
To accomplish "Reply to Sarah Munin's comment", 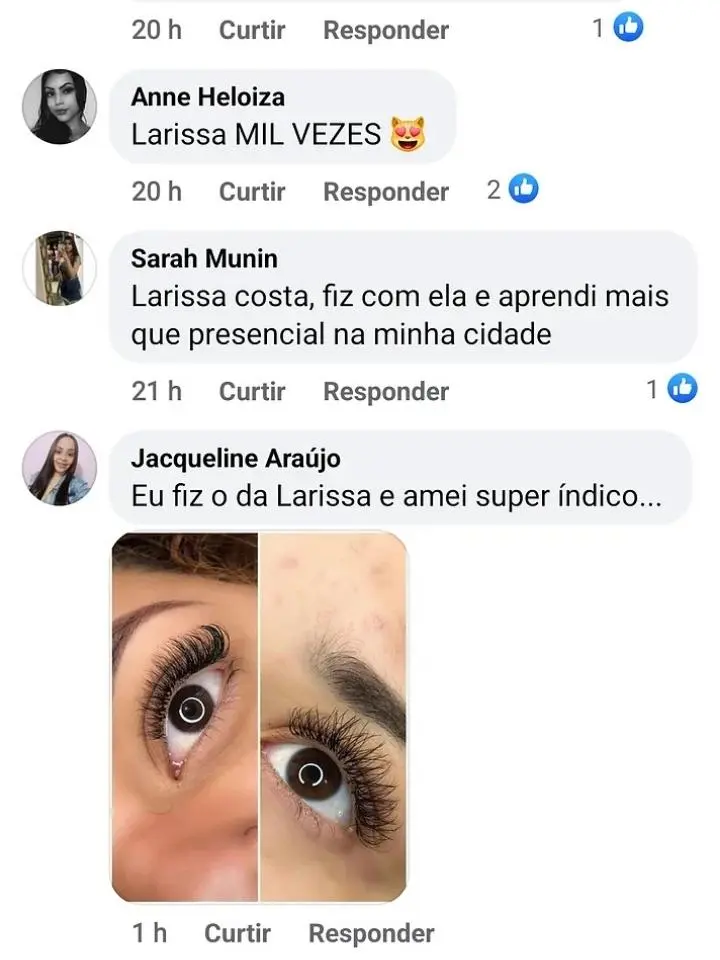I will [x=385, y=391].
